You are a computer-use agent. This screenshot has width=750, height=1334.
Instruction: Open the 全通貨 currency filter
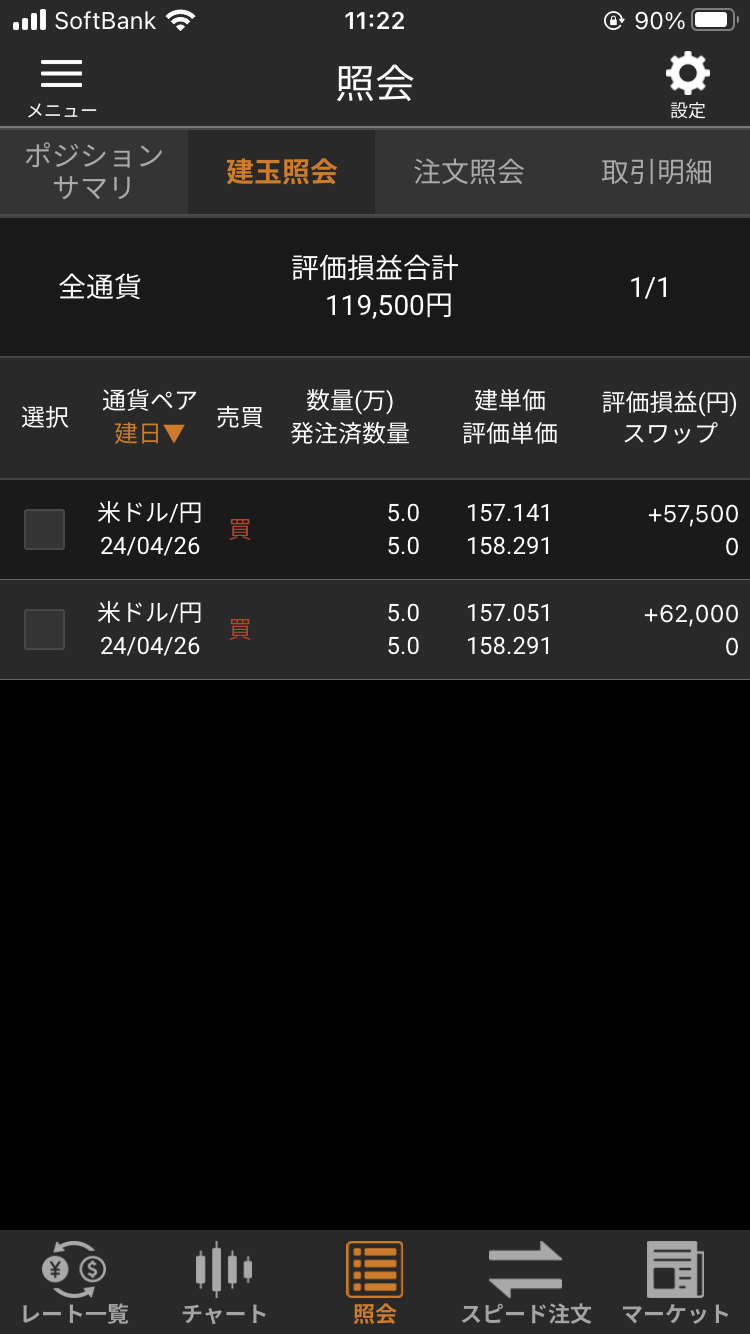(x=100, y=288)
